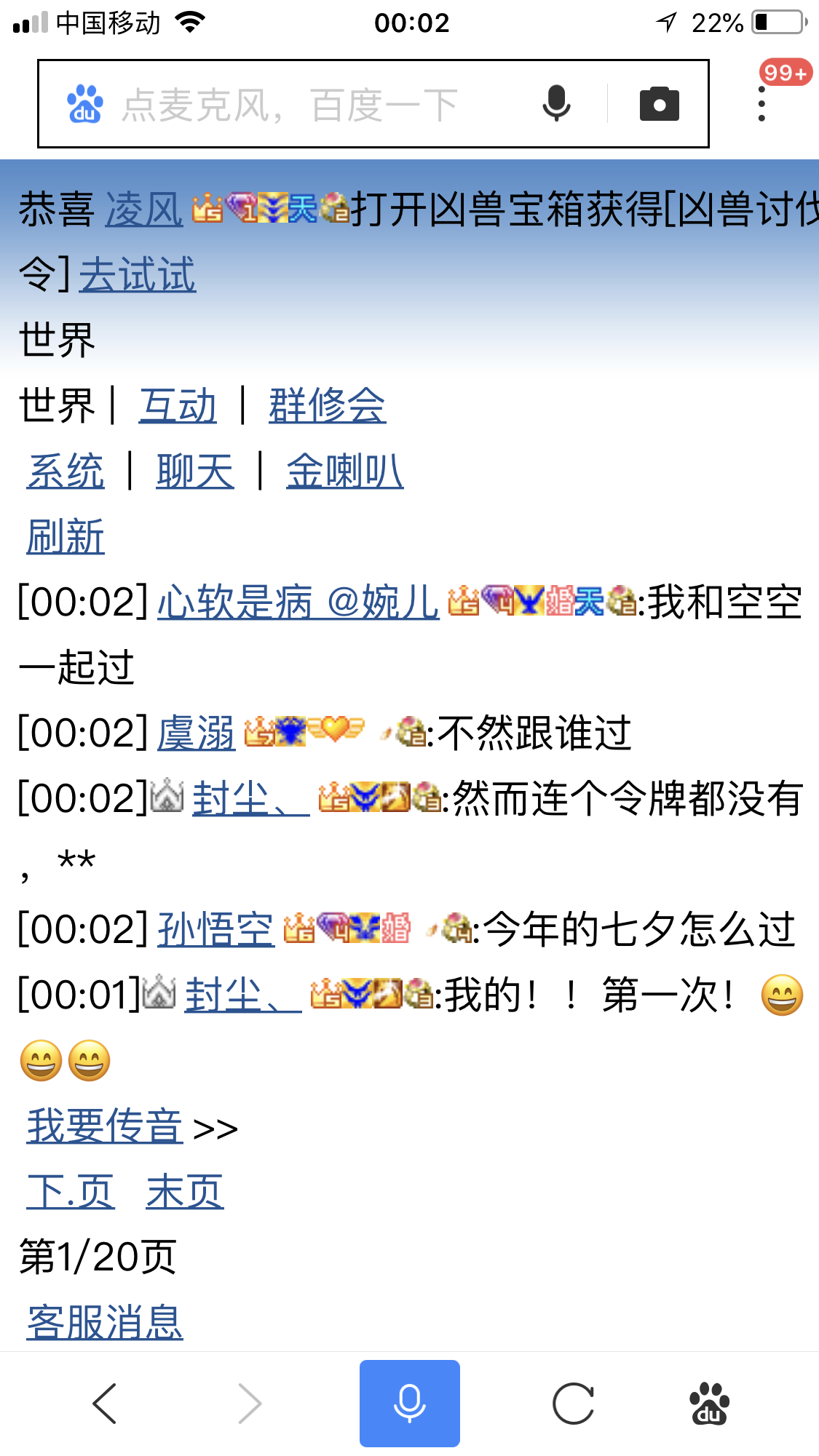Open 心软是病 @婉儿's profile link
Viewport: 819px width, 1456px height.
point(298,602)
